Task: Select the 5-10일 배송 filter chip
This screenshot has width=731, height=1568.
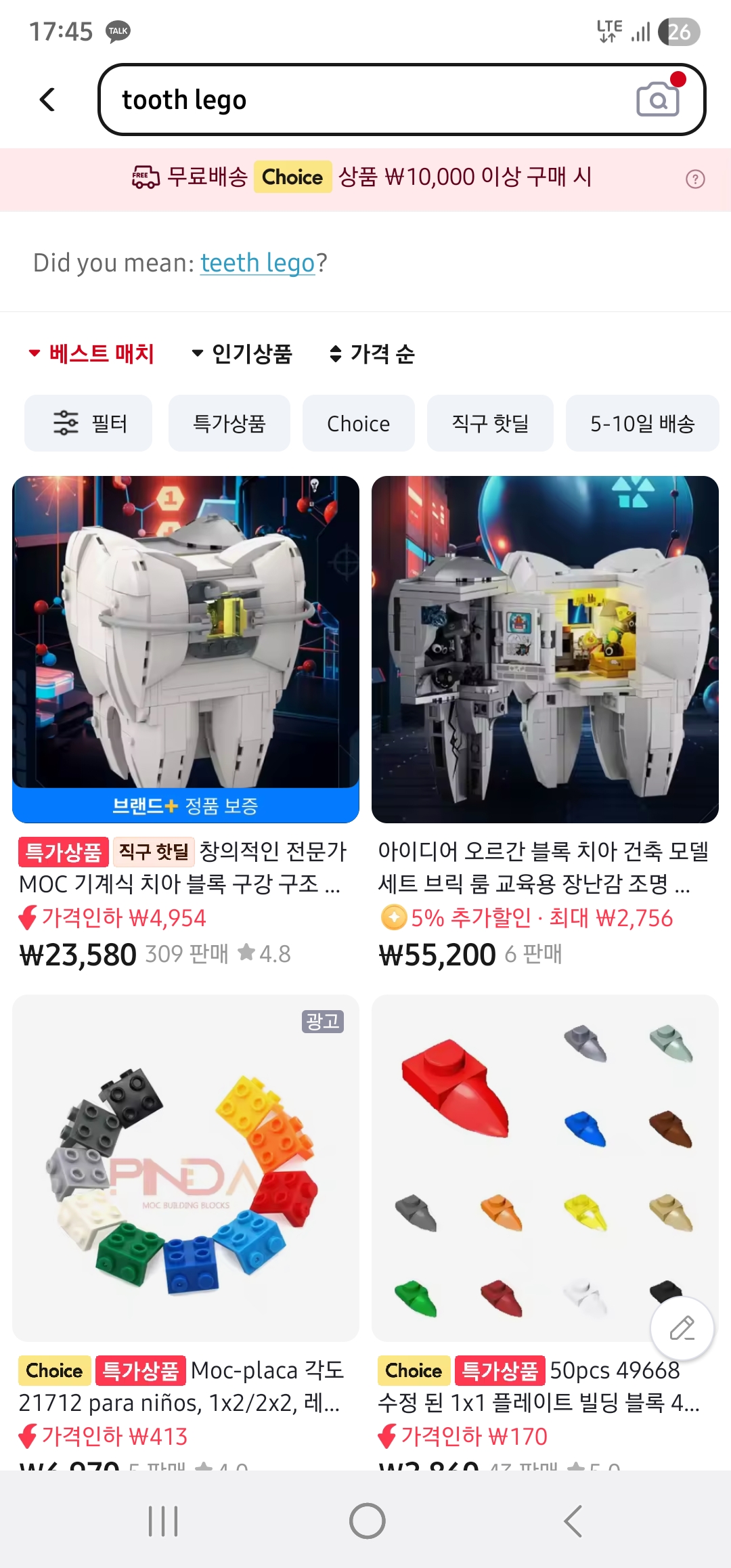Action: pyautogui.click(x=642, y=423)
